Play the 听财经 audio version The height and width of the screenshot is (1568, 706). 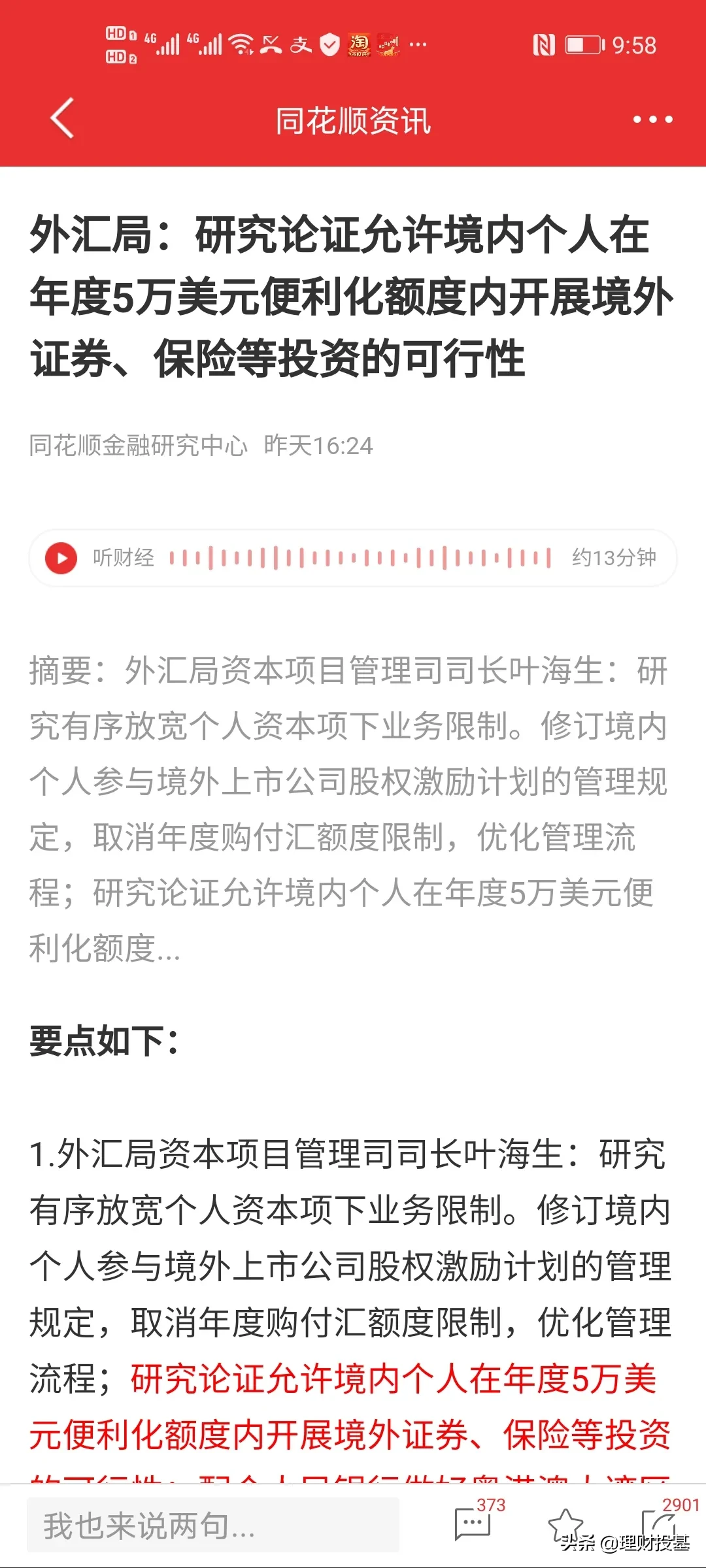[x=61, y=558]
